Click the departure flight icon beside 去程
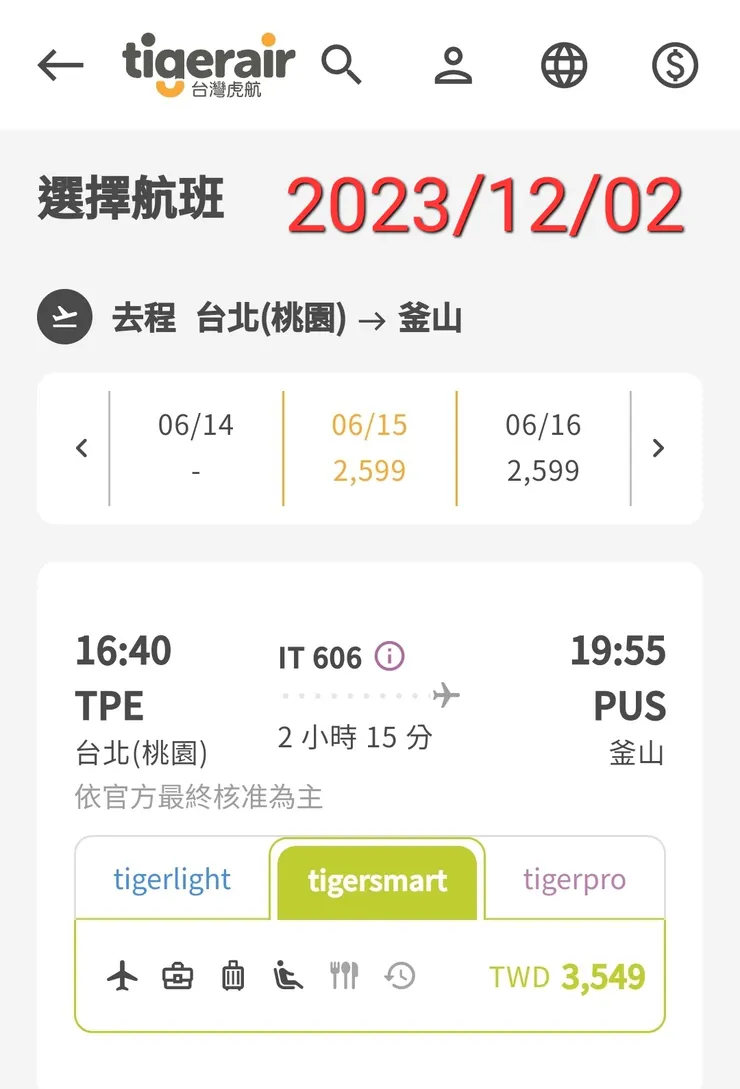This screenshot has width=740, height=1089. click(x=64, y=318)
